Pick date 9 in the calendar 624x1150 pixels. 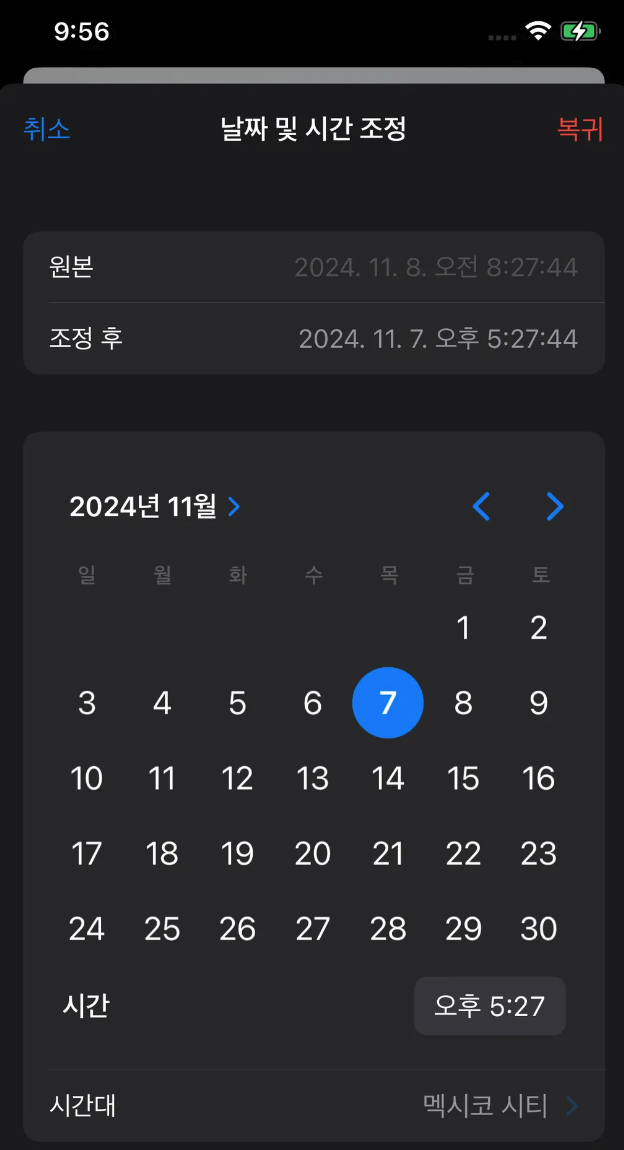pos(539,703)
